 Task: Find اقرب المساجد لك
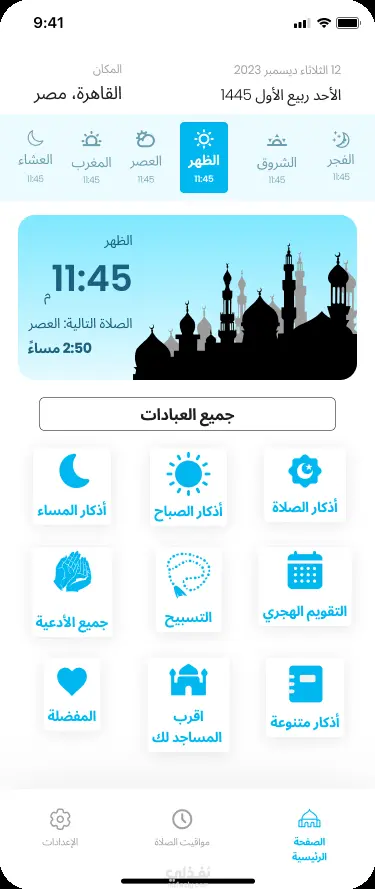(188, 705)
